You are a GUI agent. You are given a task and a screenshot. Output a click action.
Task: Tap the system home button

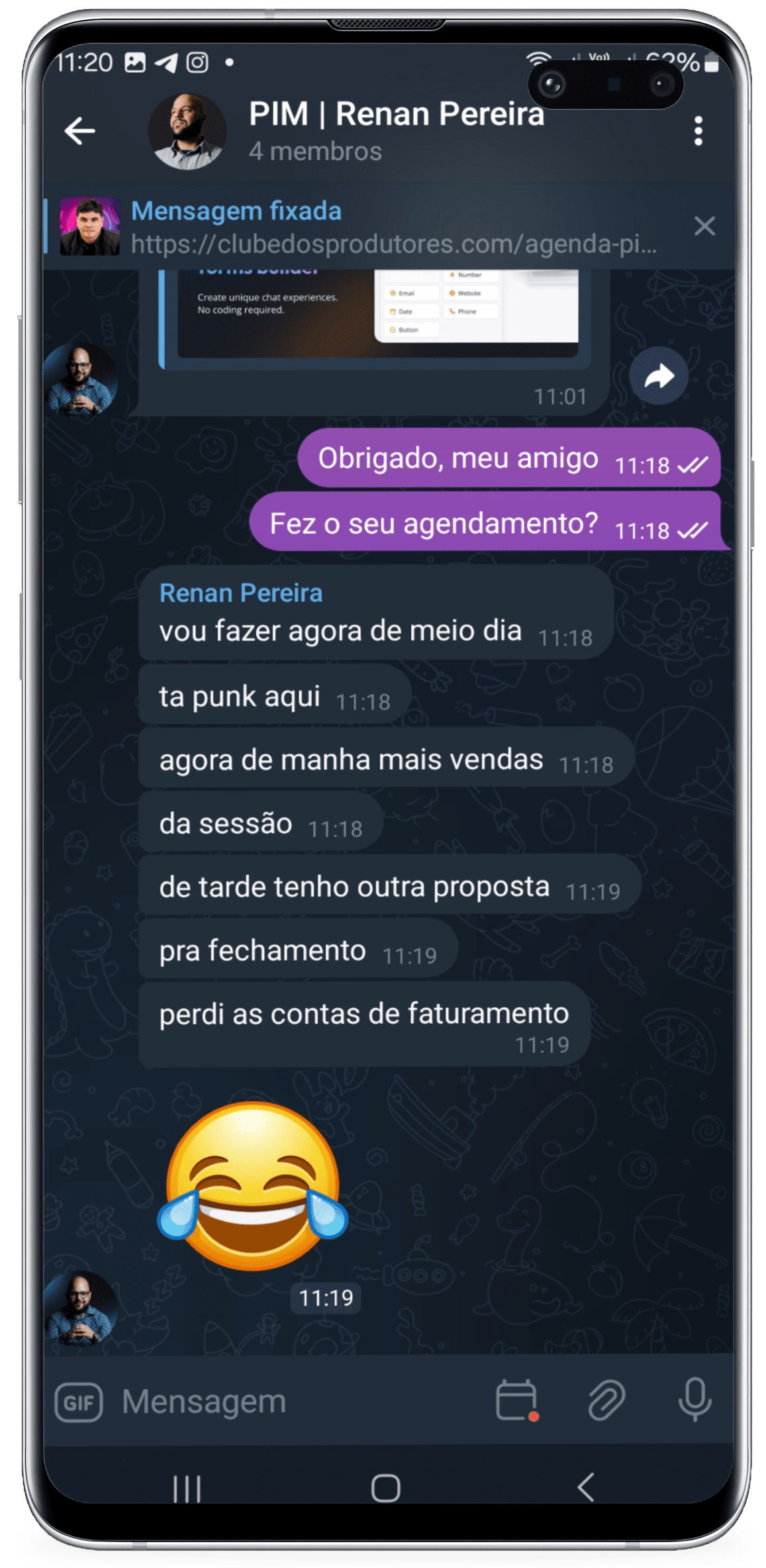(x=385, y=1489)
